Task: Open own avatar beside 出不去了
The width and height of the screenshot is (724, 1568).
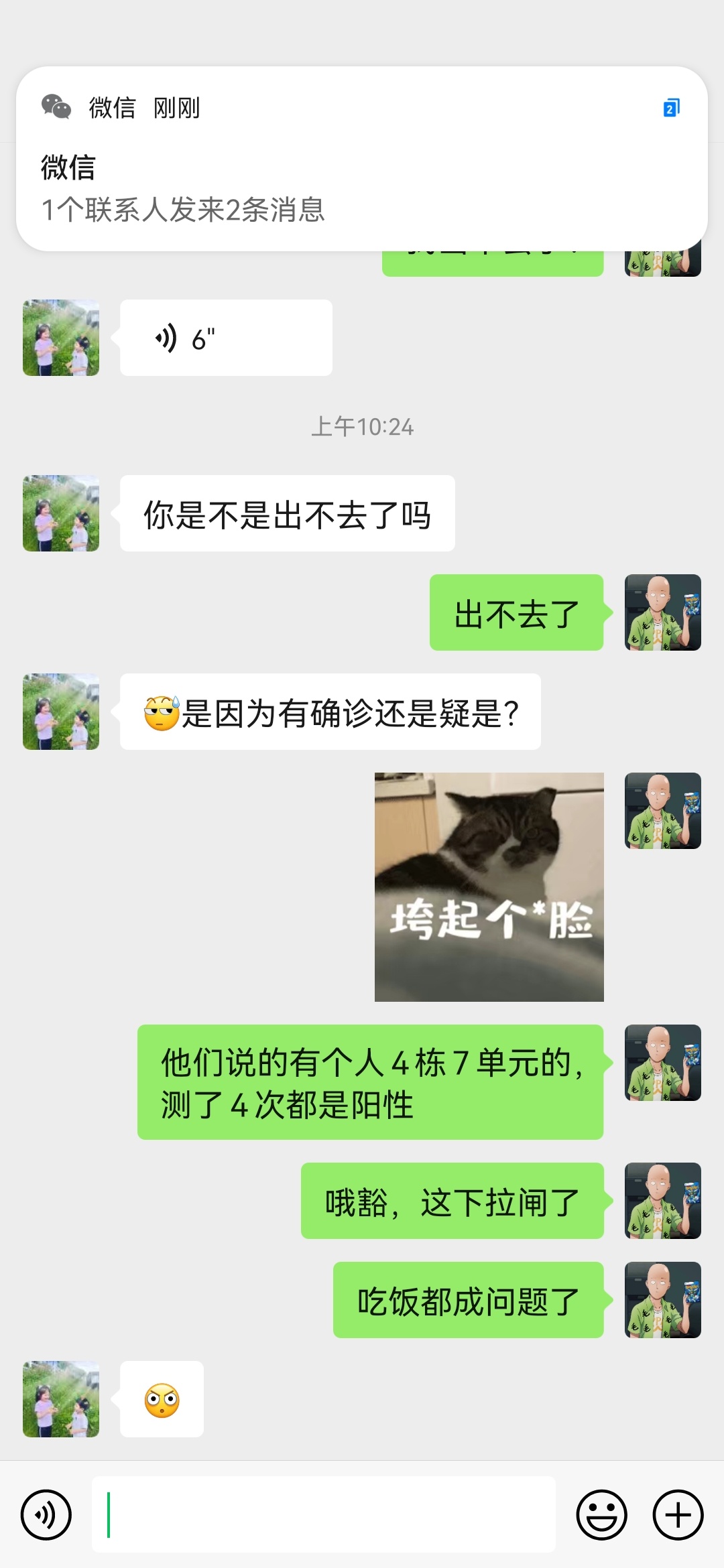Action: (662, 612)
